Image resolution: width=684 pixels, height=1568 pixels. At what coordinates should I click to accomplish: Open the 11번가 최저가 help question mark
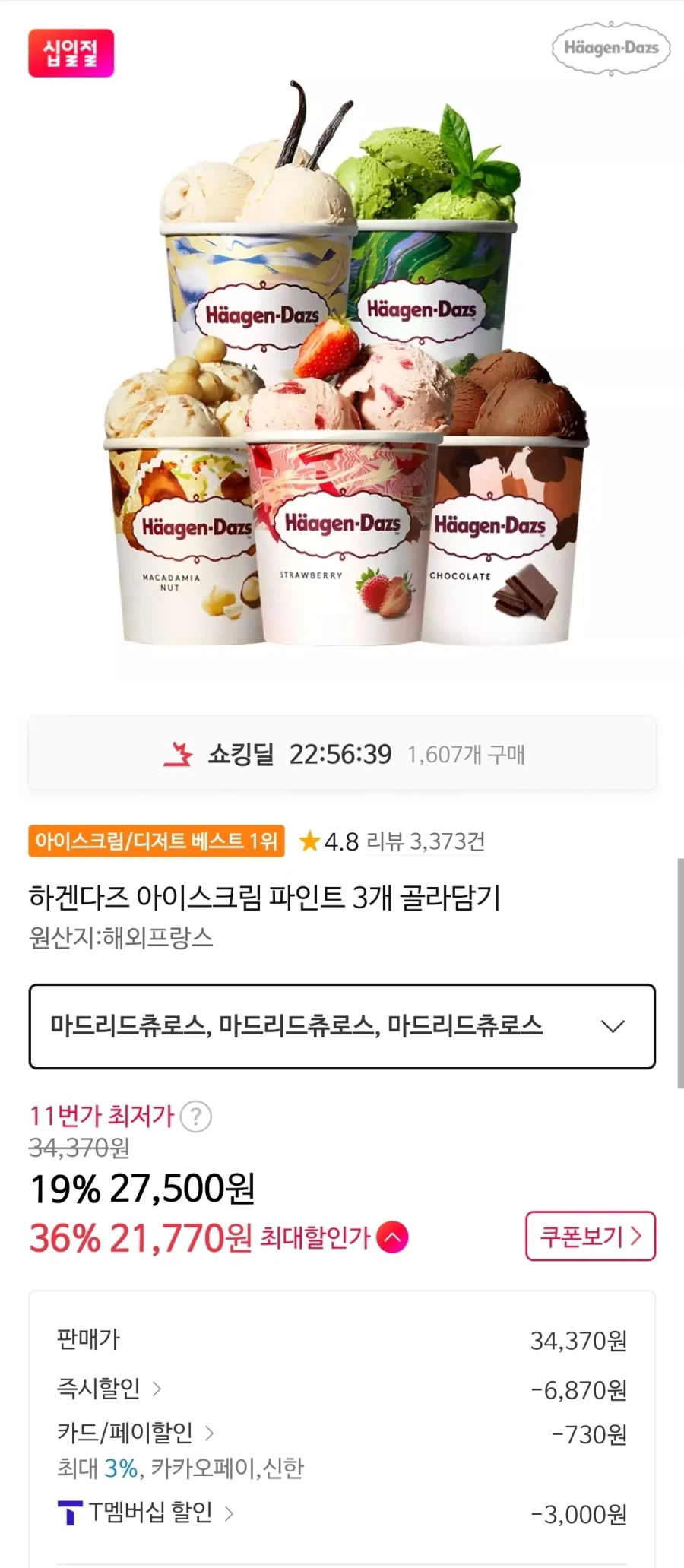point(196,1116)
